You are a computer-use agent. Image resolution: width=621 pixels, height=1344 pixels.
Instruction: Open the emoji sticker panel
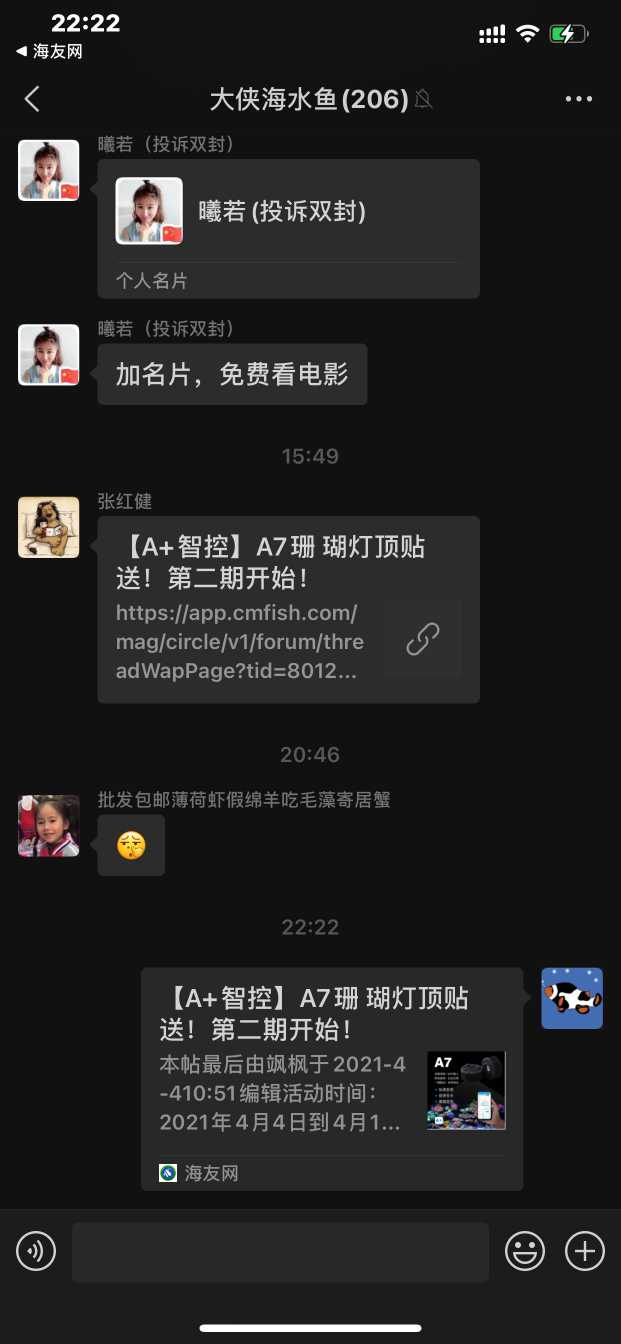pos(524,1251)
